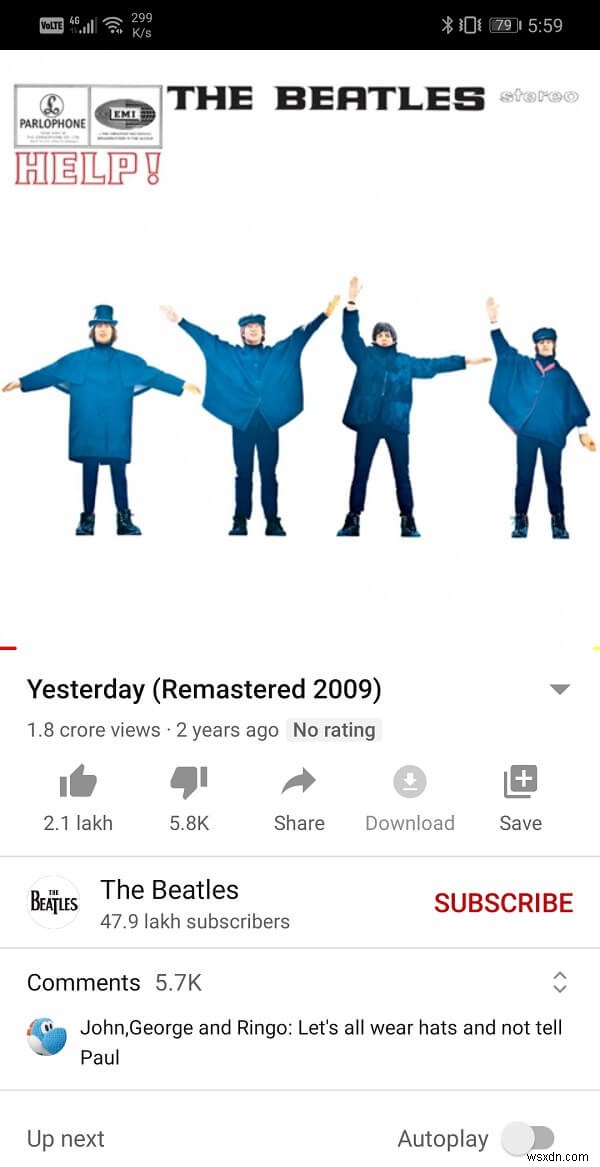Subscribe to The Beatles channel
The height and width of the screenshot is (1167, 600).
point(503,902)
